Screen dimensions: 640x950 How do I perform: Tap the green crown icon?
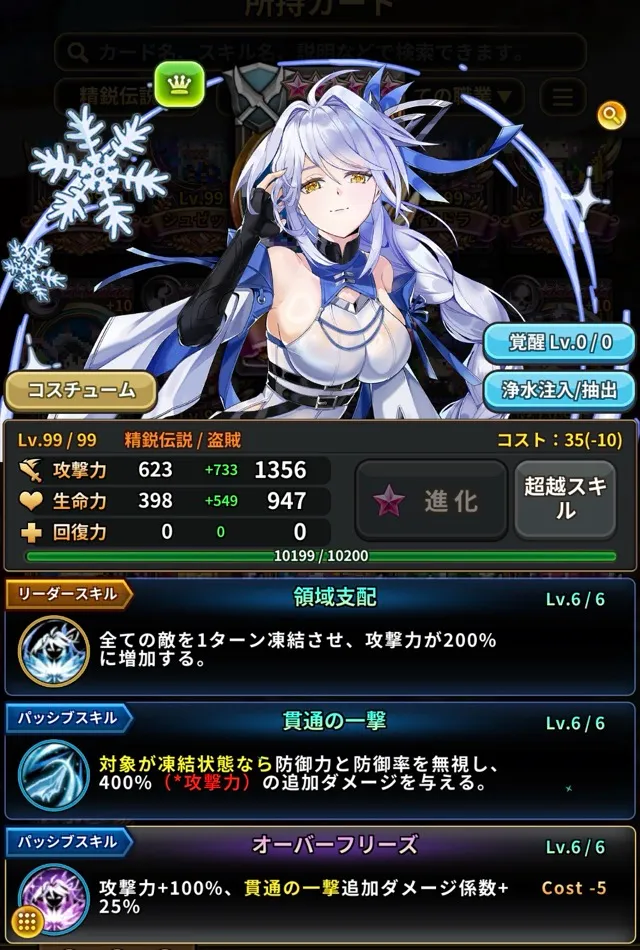click(180, 84)
